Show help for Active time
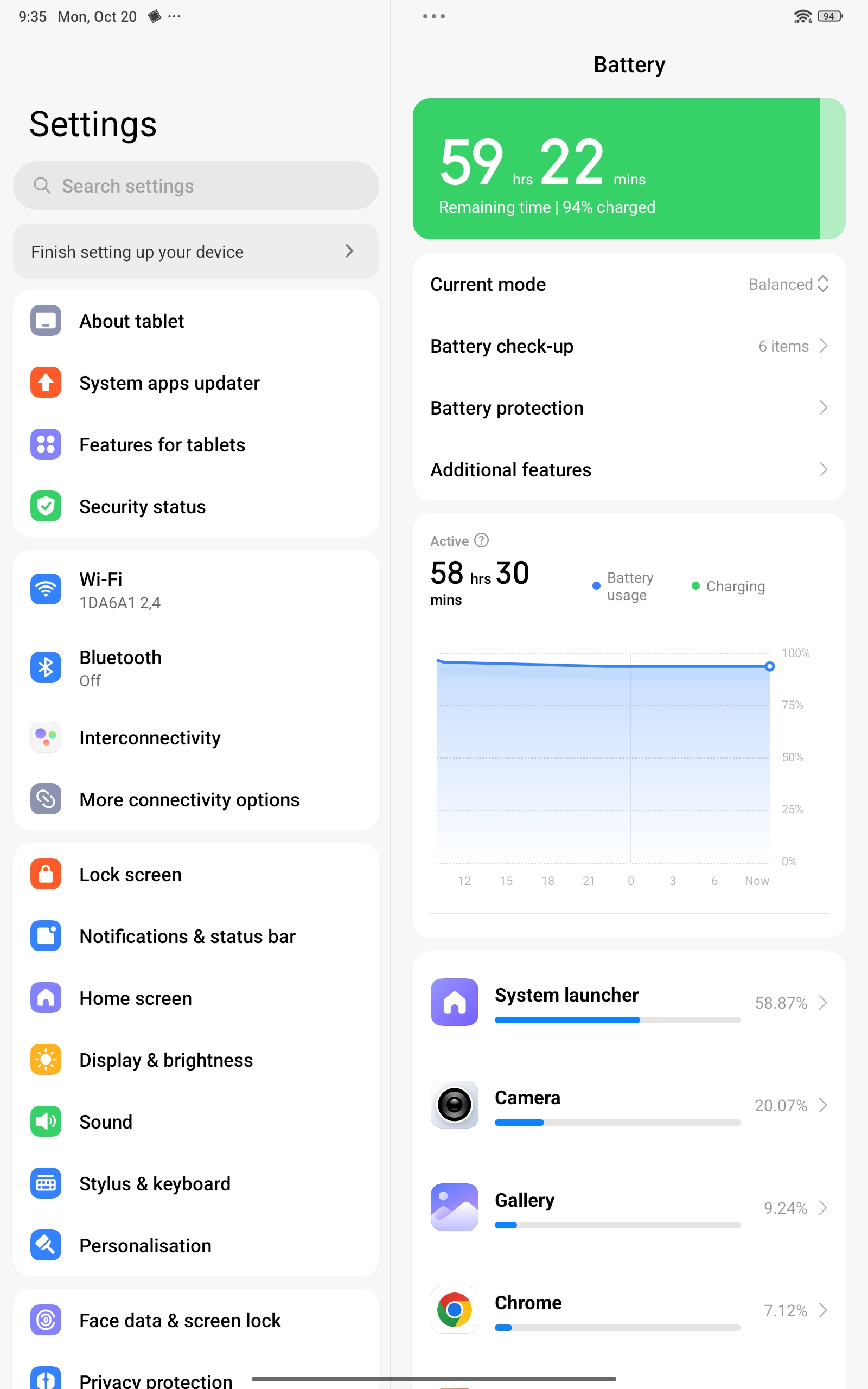This screenshot has width=868, height=1389. 482,540
